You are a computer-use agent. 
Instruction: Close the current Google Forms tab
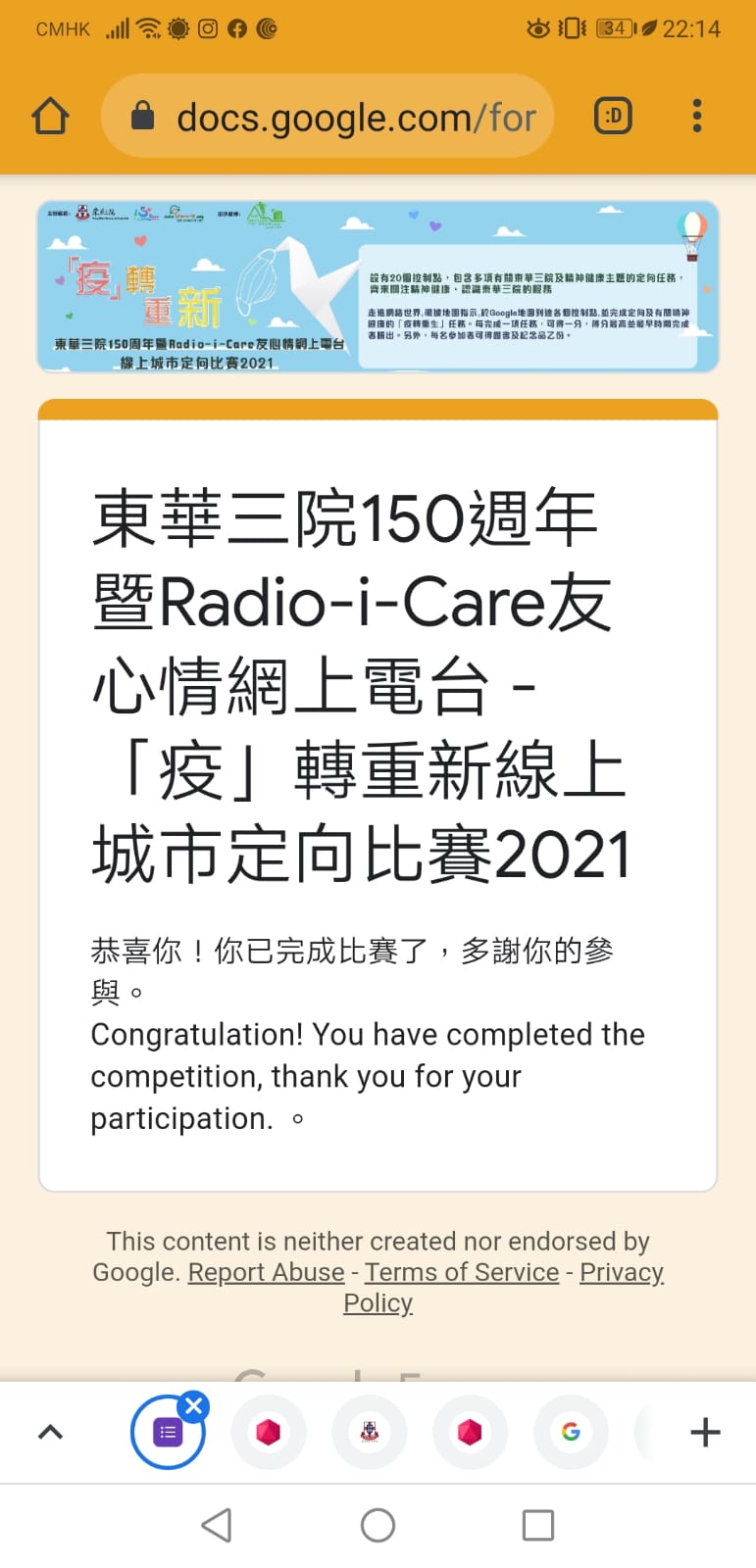point(194,1406)
